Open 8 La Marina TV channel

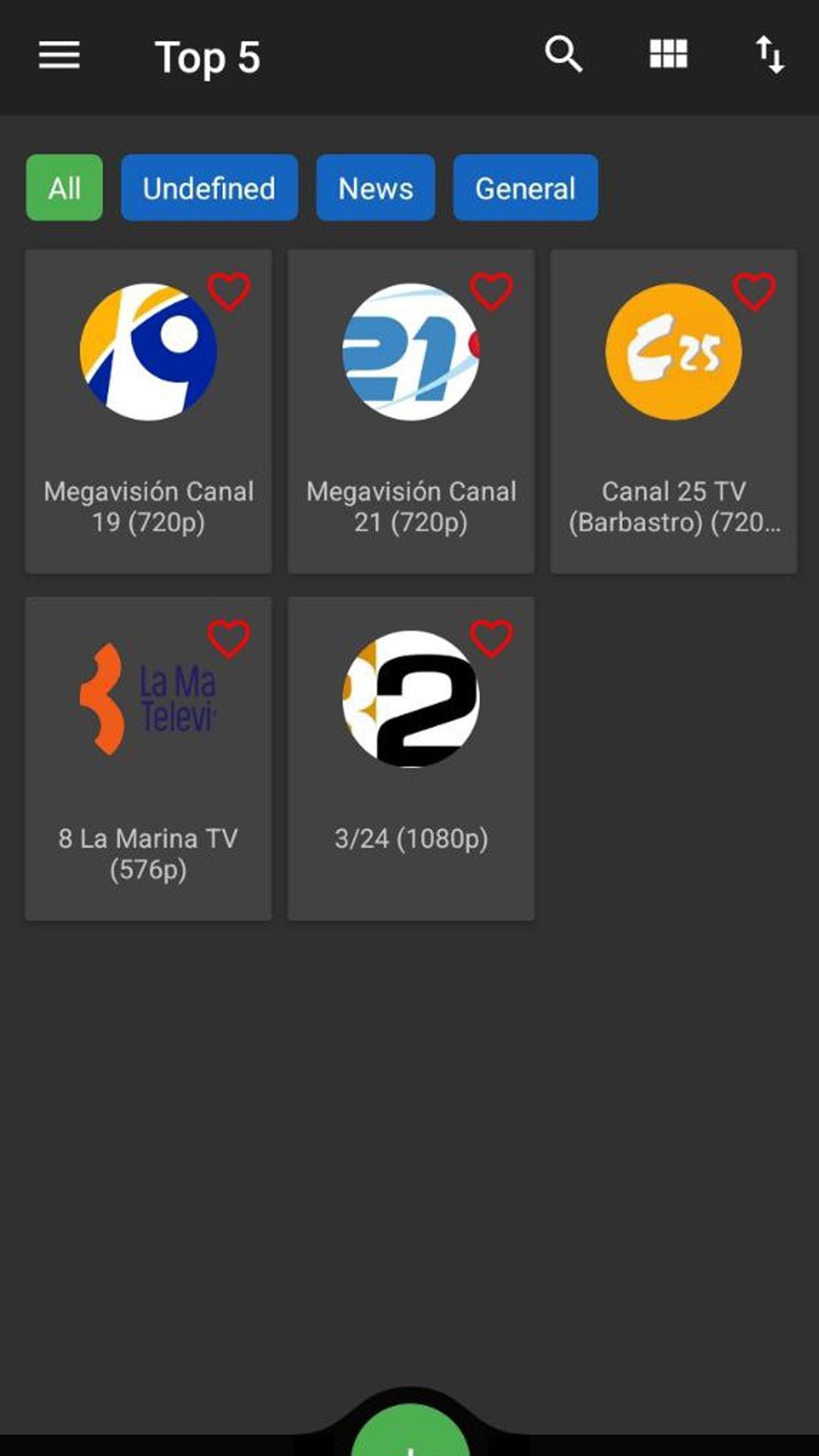149,758
